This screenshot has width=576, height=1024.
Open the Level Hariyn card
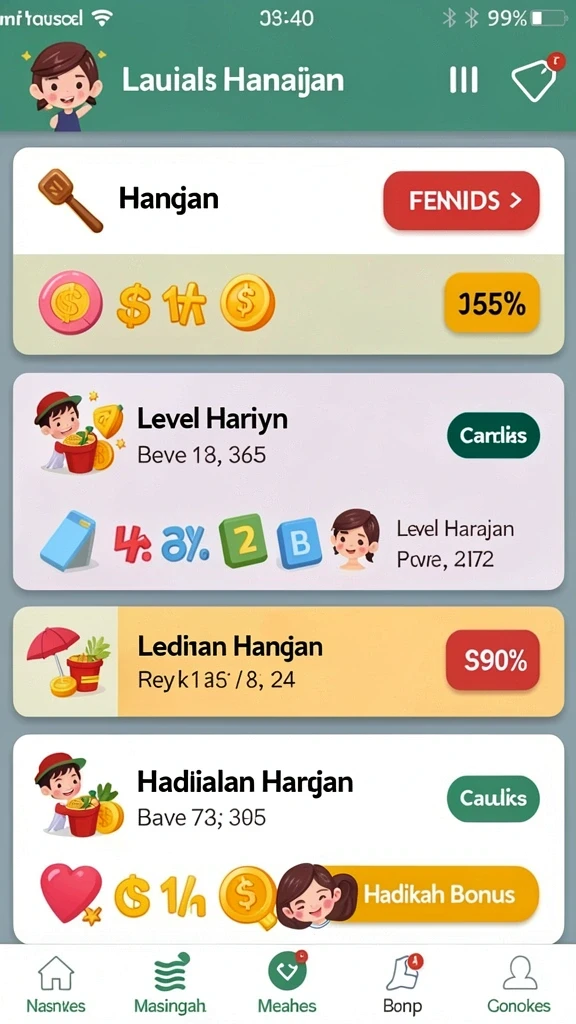(288, 482)
